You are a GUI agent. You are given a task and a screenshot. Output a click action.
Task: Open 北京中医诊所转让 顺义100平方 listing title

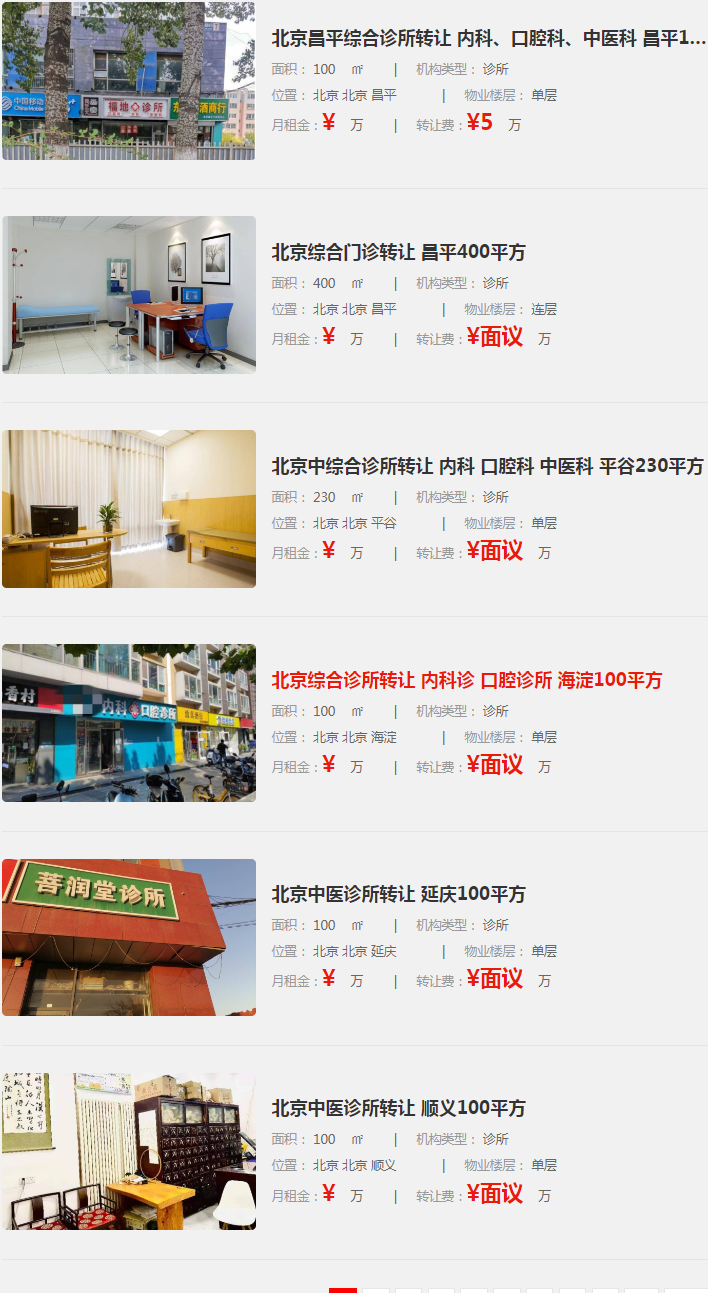pos(398,1108)
